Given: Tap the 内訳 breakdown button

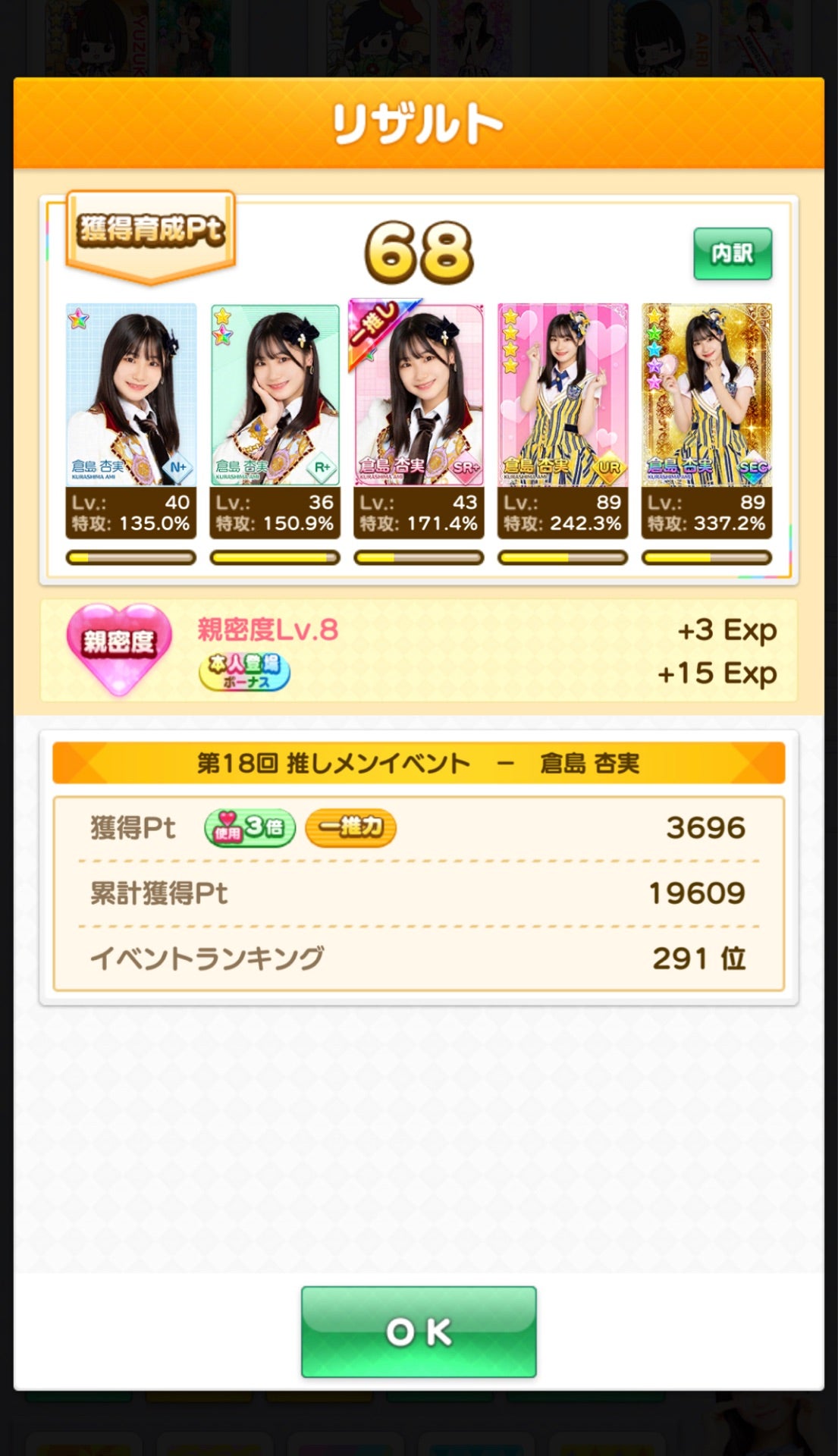Looking at the screenshot, I should point(732,253).
